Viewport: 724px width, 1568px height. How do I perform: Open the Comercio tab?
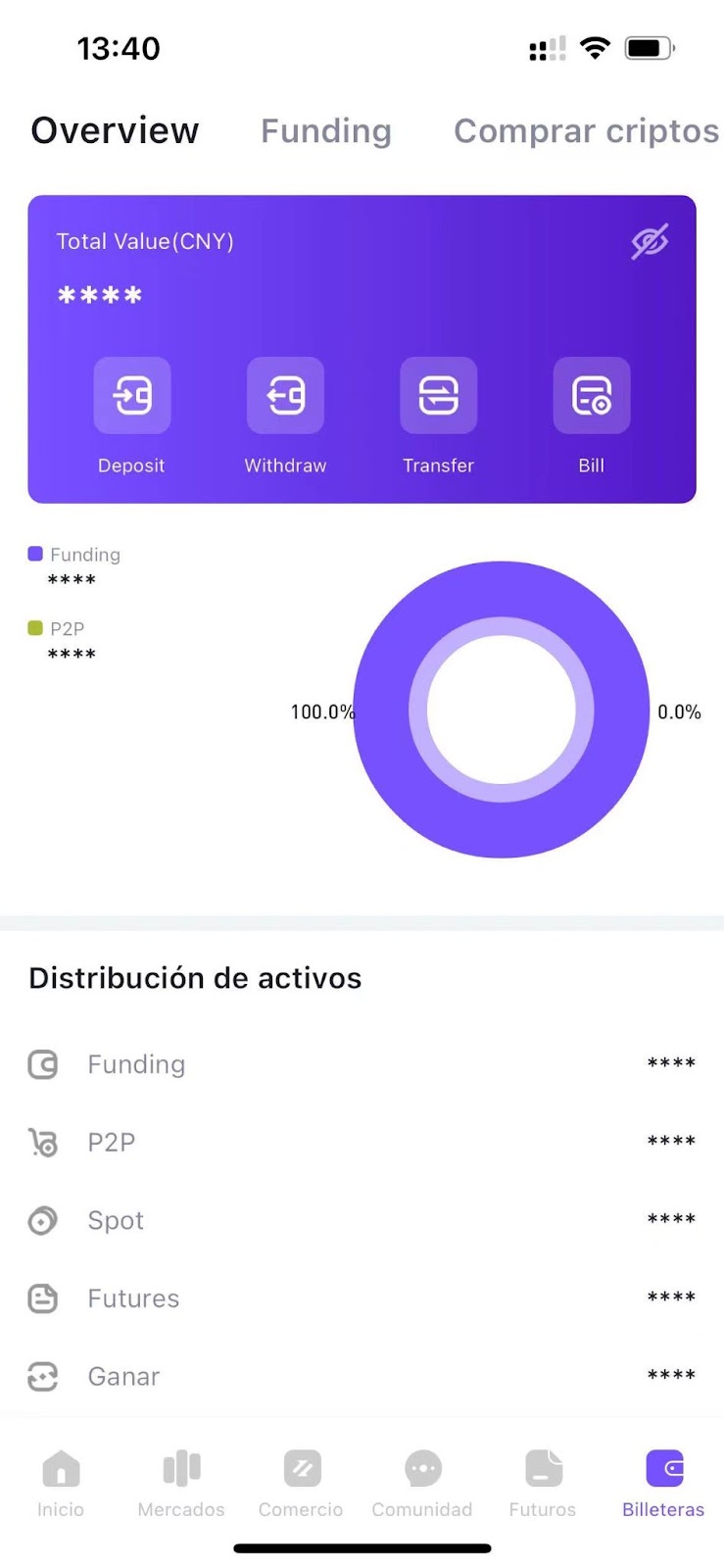(301, 1484)
